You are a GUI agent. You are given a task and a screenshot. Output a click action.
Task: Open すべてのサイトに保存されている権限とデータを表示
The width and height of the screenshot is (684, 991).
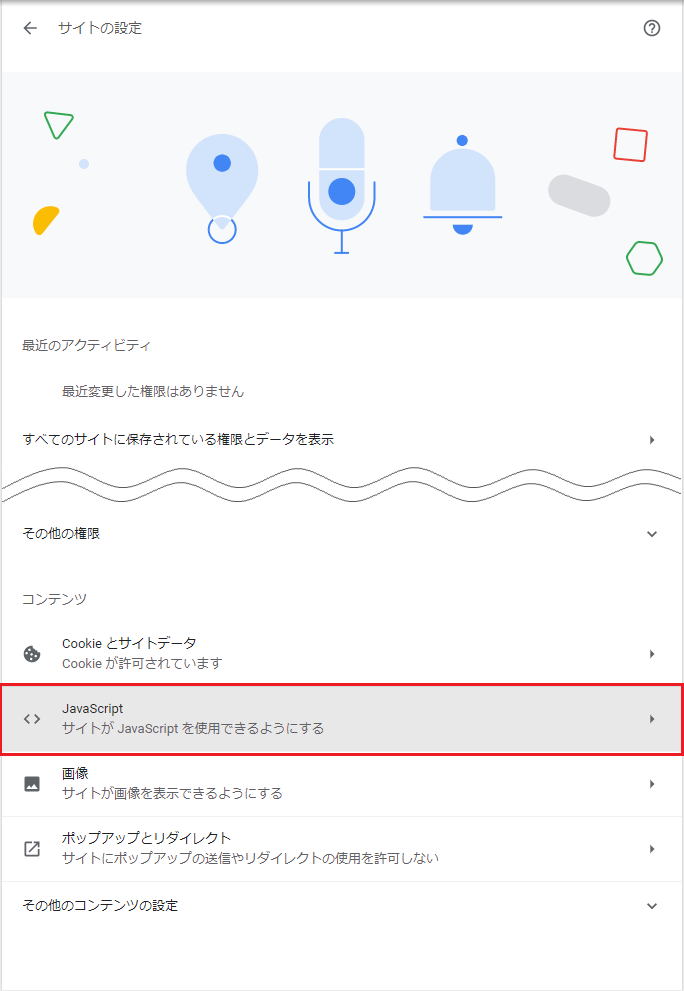click(340, 439)
